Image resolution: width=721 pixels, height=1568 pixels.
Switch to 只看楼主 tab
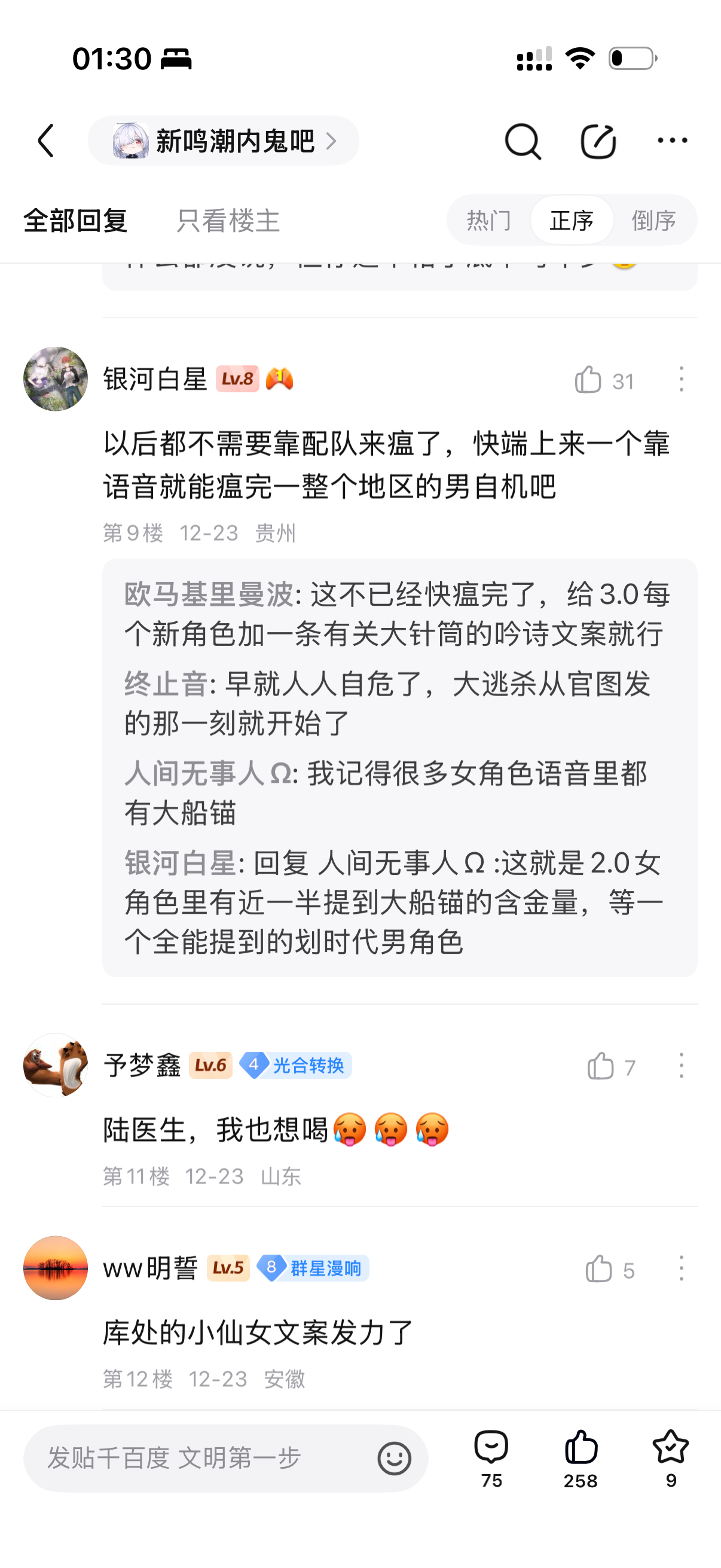(228, 220)
